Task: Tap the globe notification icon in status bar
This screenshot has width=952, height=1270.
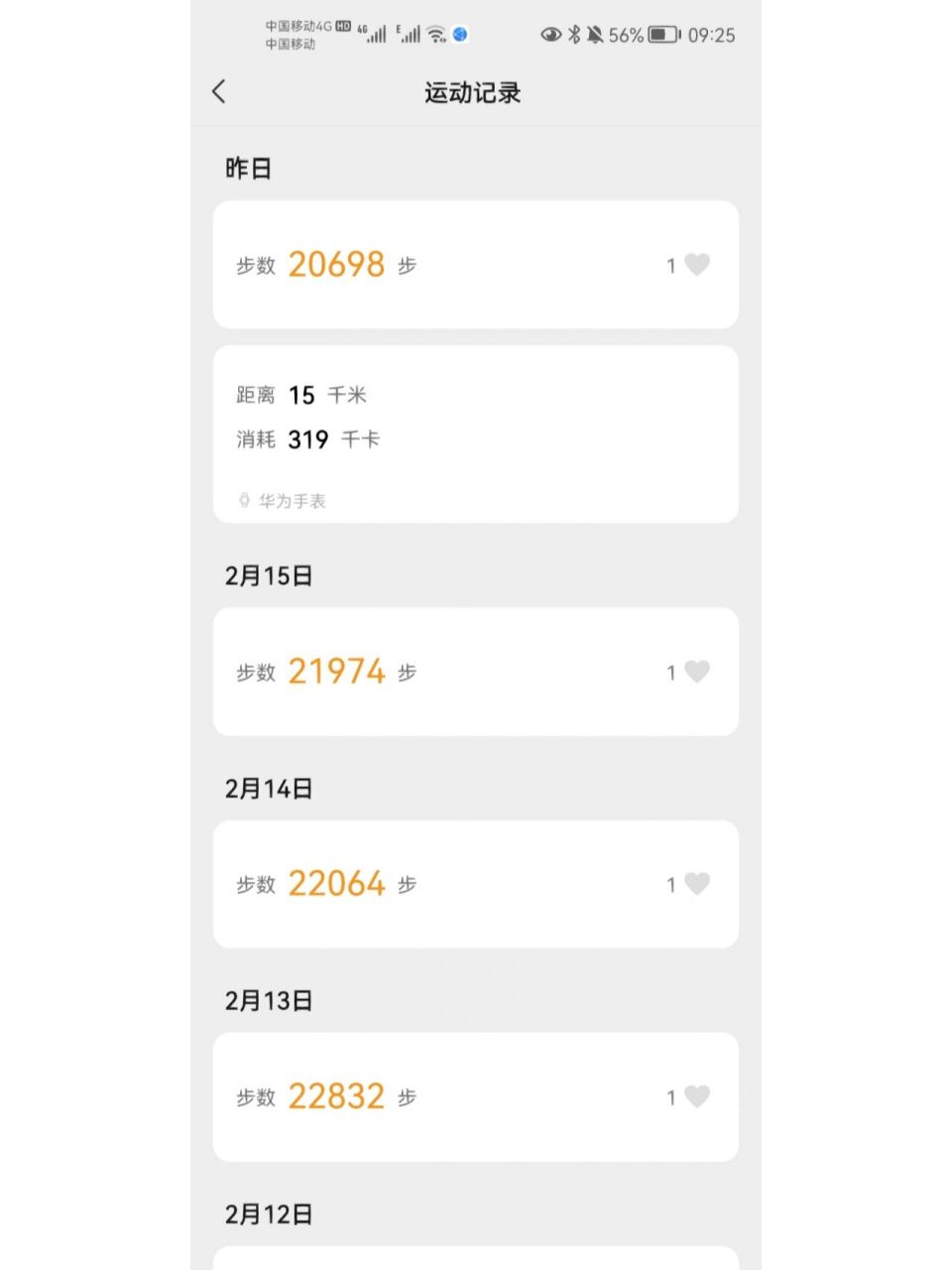Action: pyautogui.click(x=459, y=34)
